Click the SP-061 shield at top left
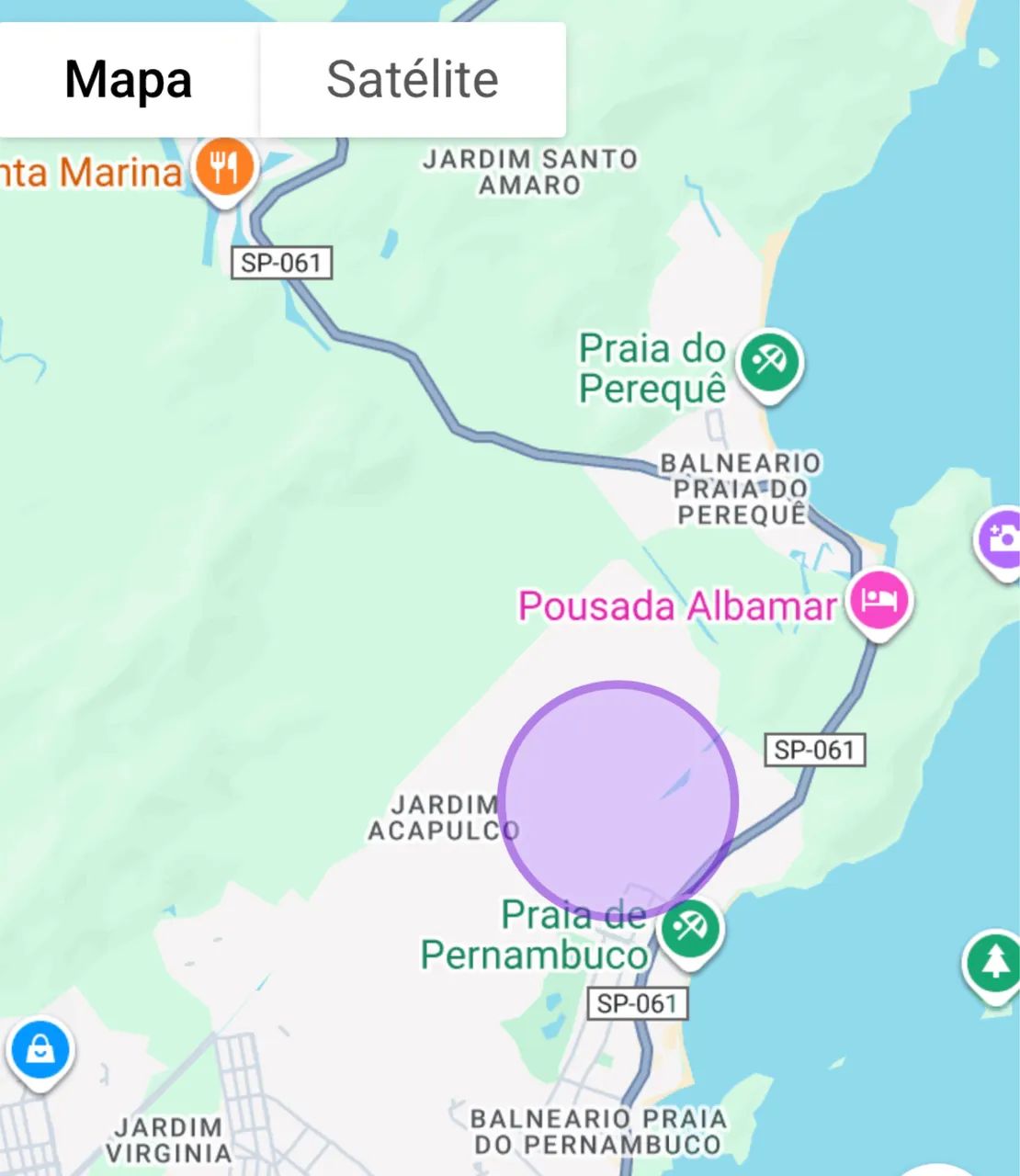The width and height of the screenshot is (1020, 1176). (x=280, y=262)
